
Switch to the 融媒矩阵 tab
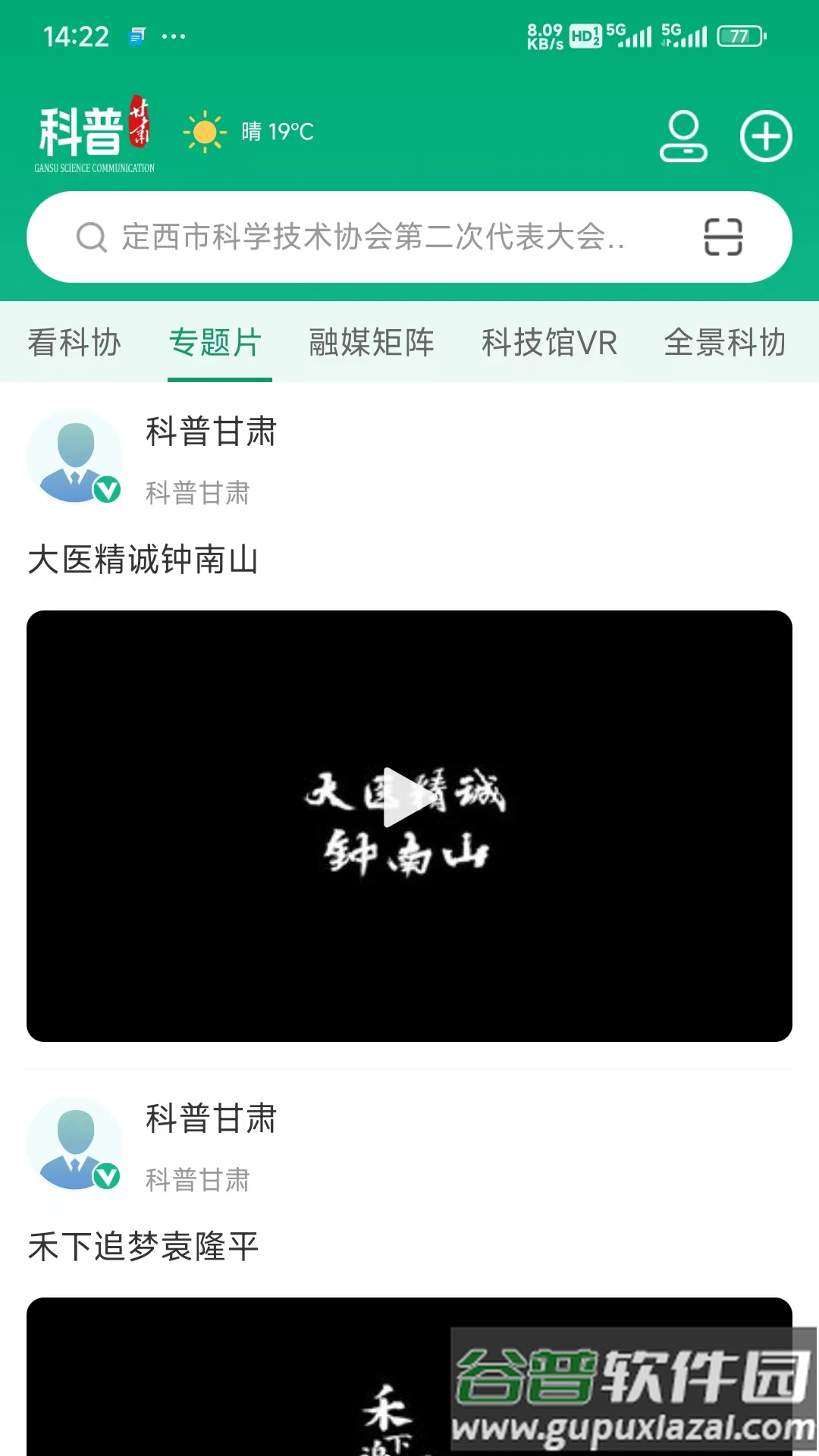coord(370,343)
